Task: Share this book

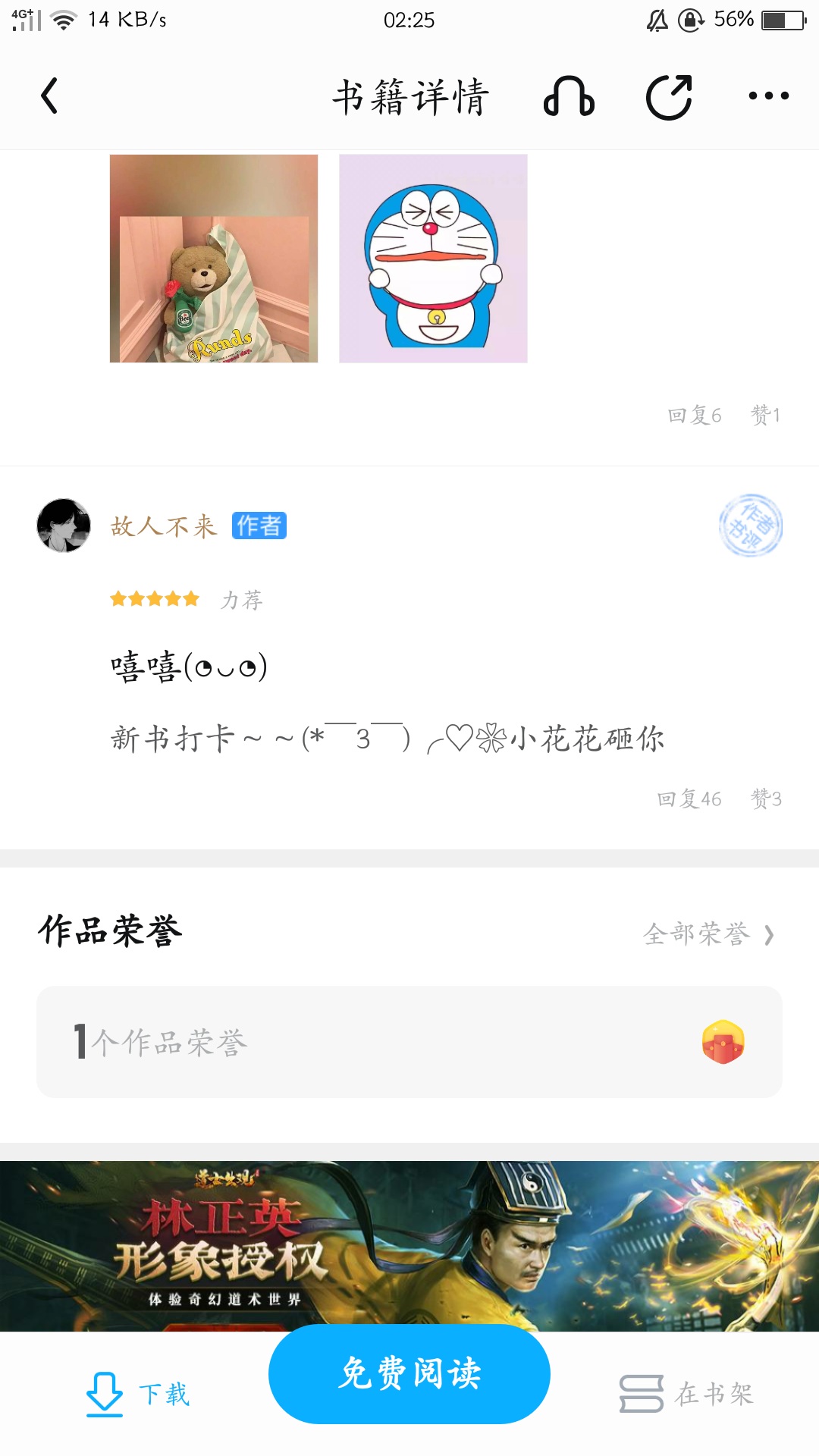Action: [x=669, y=96]
